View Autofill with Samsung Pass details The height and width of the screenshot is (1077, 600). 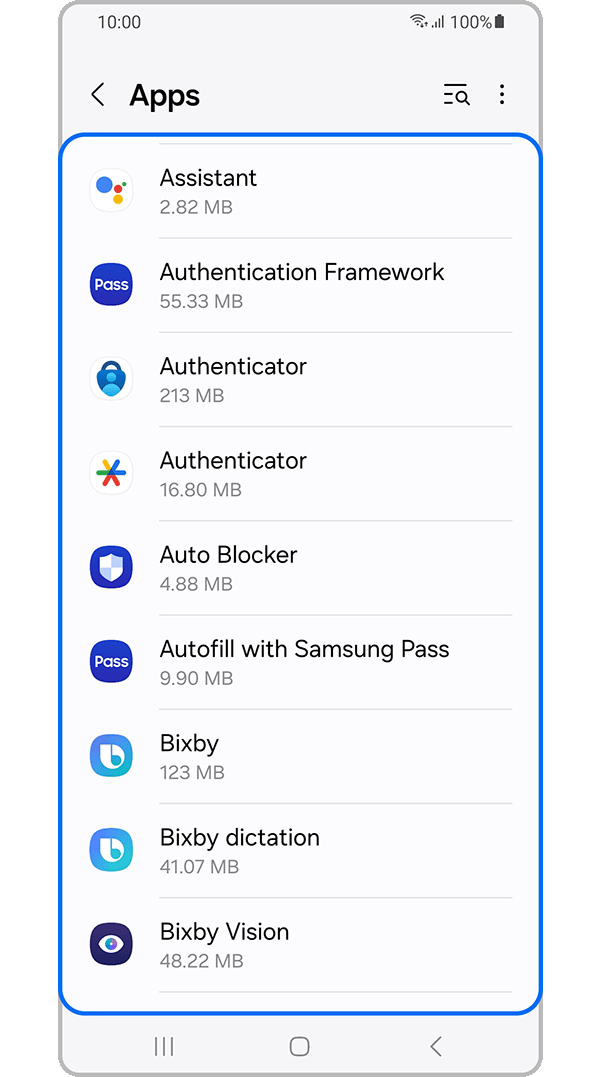300,661
